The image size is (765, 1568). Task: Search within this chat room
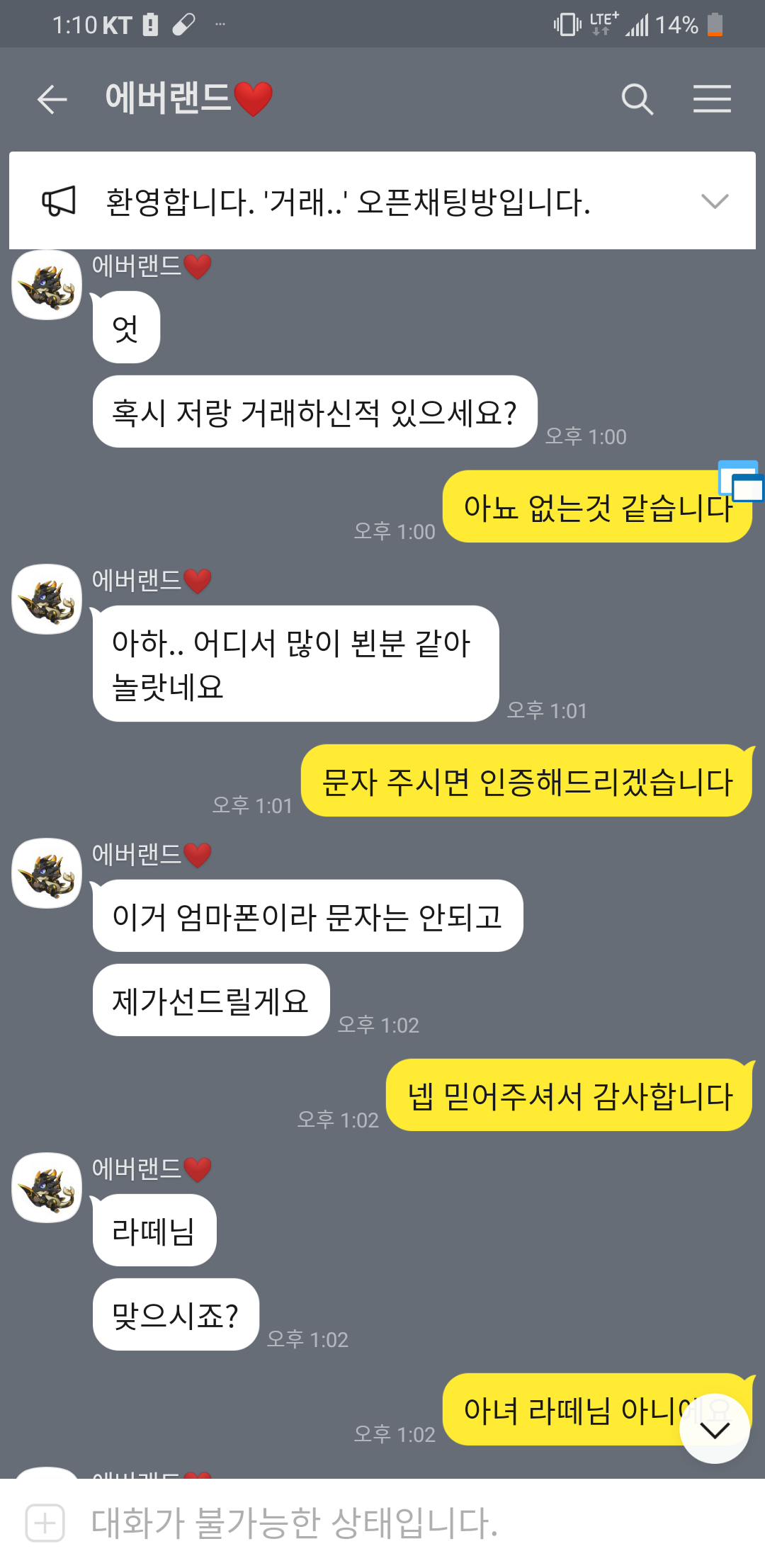click(637, 98)
